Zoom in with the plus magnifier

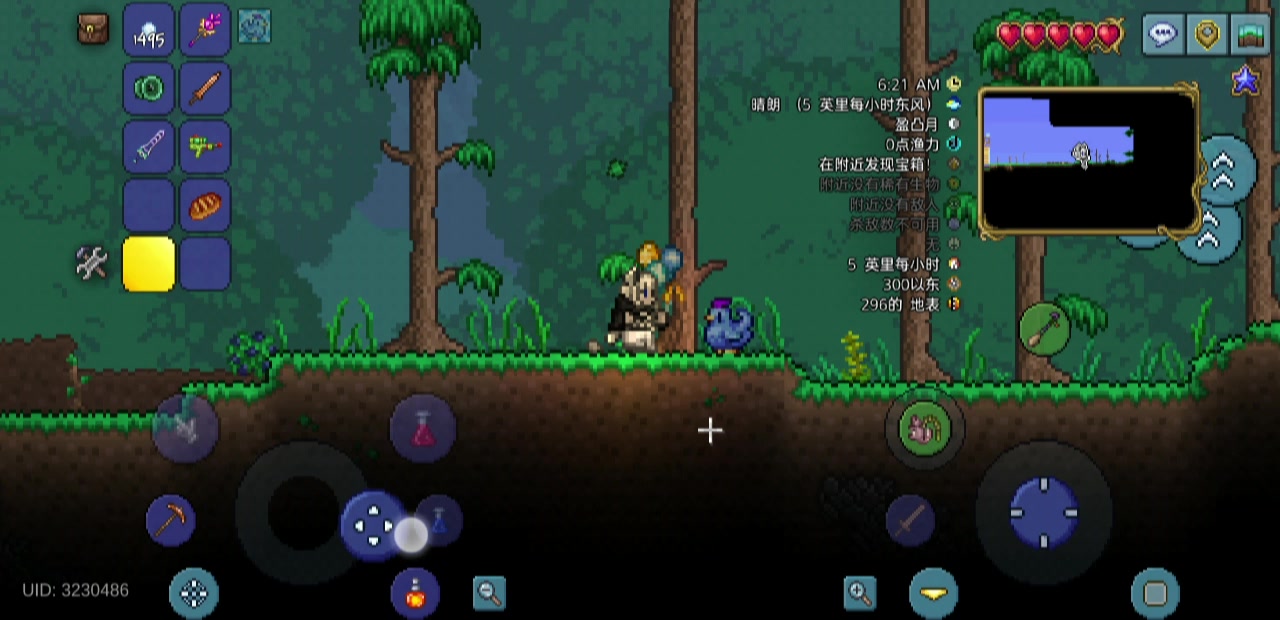pos(860,593)
